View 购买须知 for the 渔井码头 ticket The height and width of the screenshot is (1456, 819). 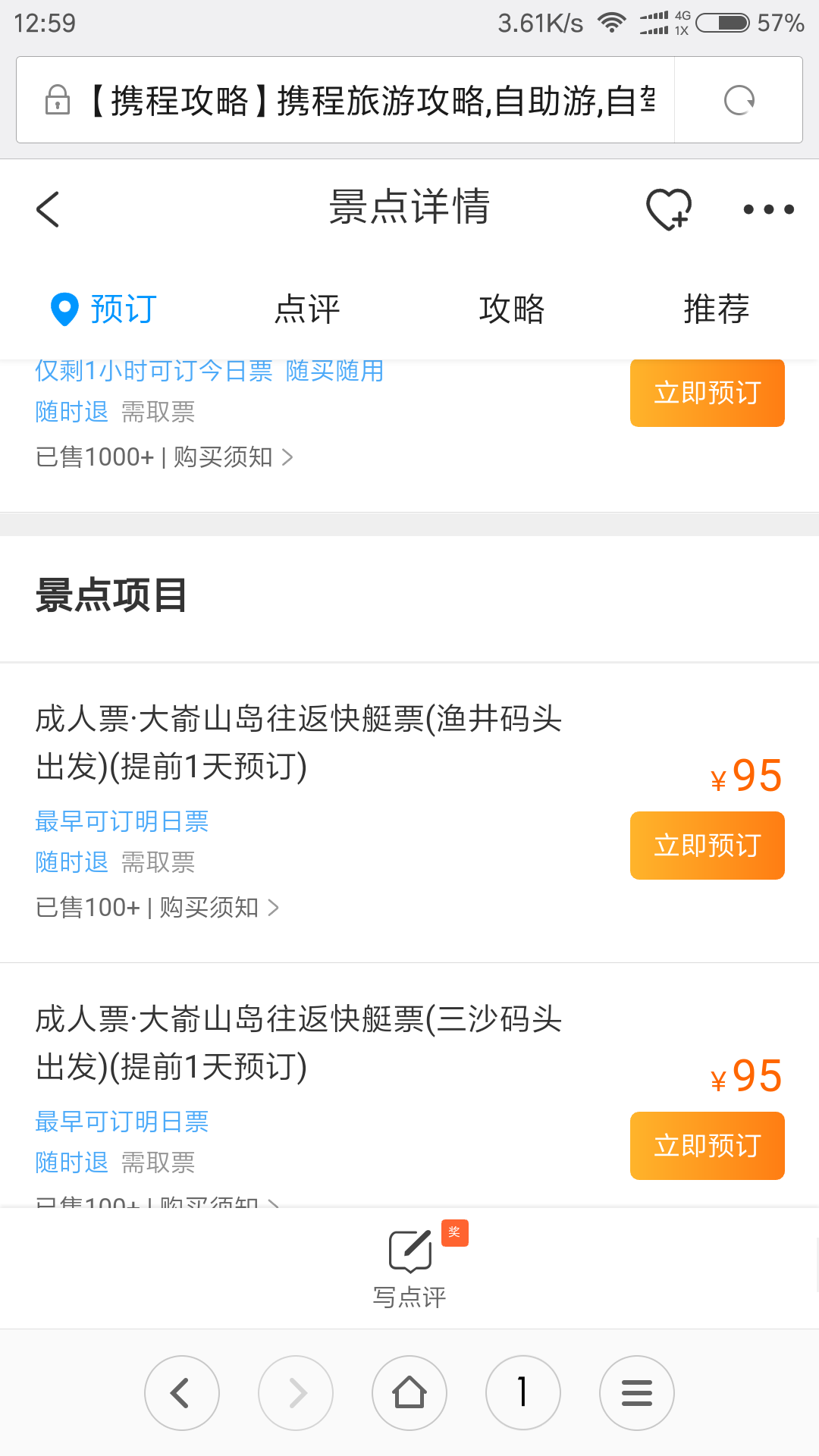[x=219, y=908]
